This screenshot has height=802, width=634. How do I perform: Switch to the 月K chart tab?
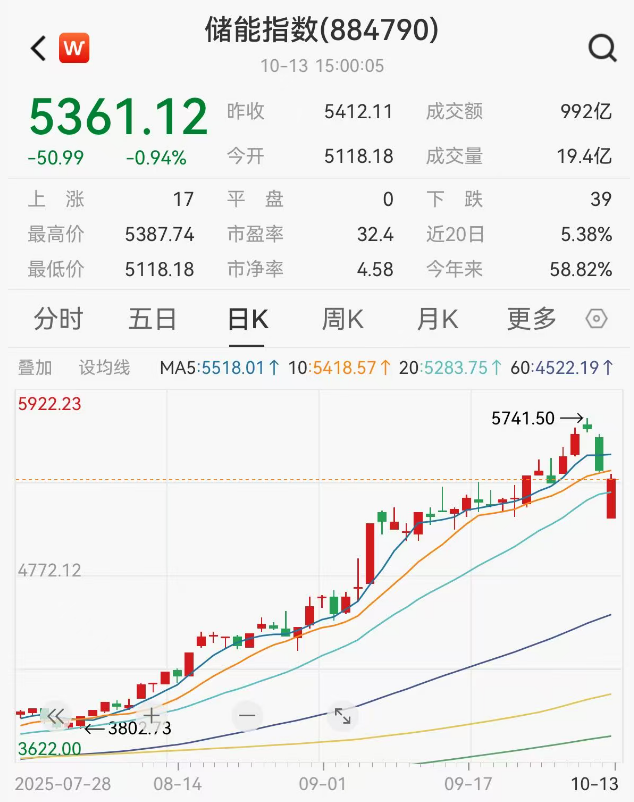click(x=437, y=319)
